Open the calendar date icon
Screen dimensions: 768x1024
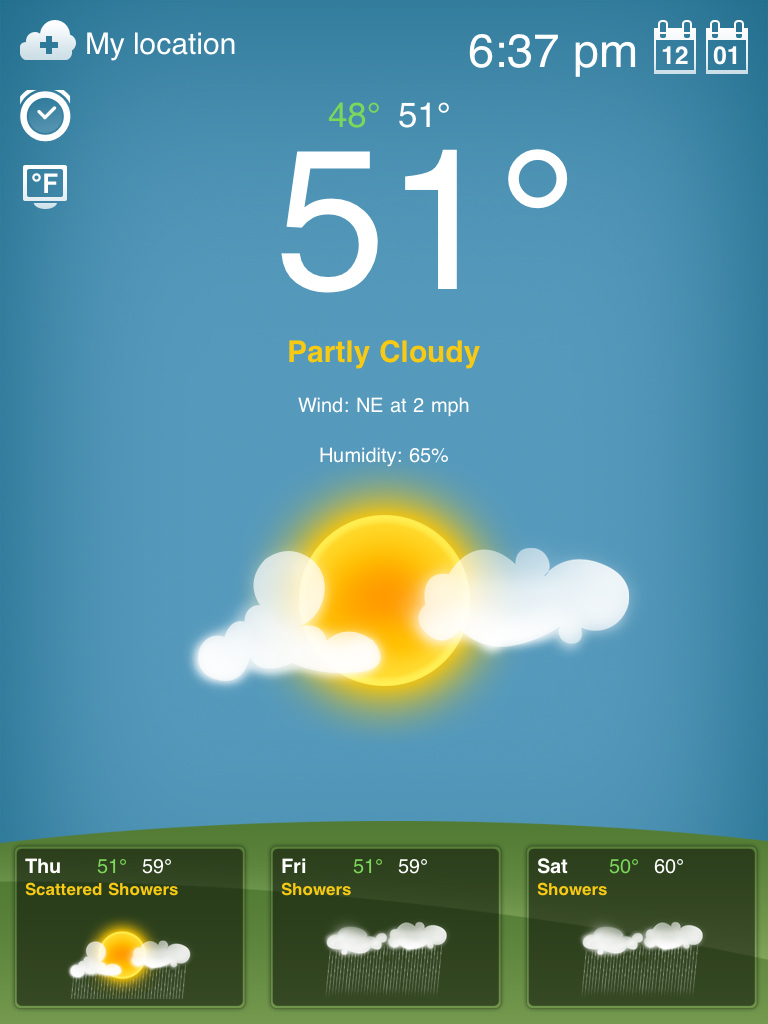coord(700,47)
